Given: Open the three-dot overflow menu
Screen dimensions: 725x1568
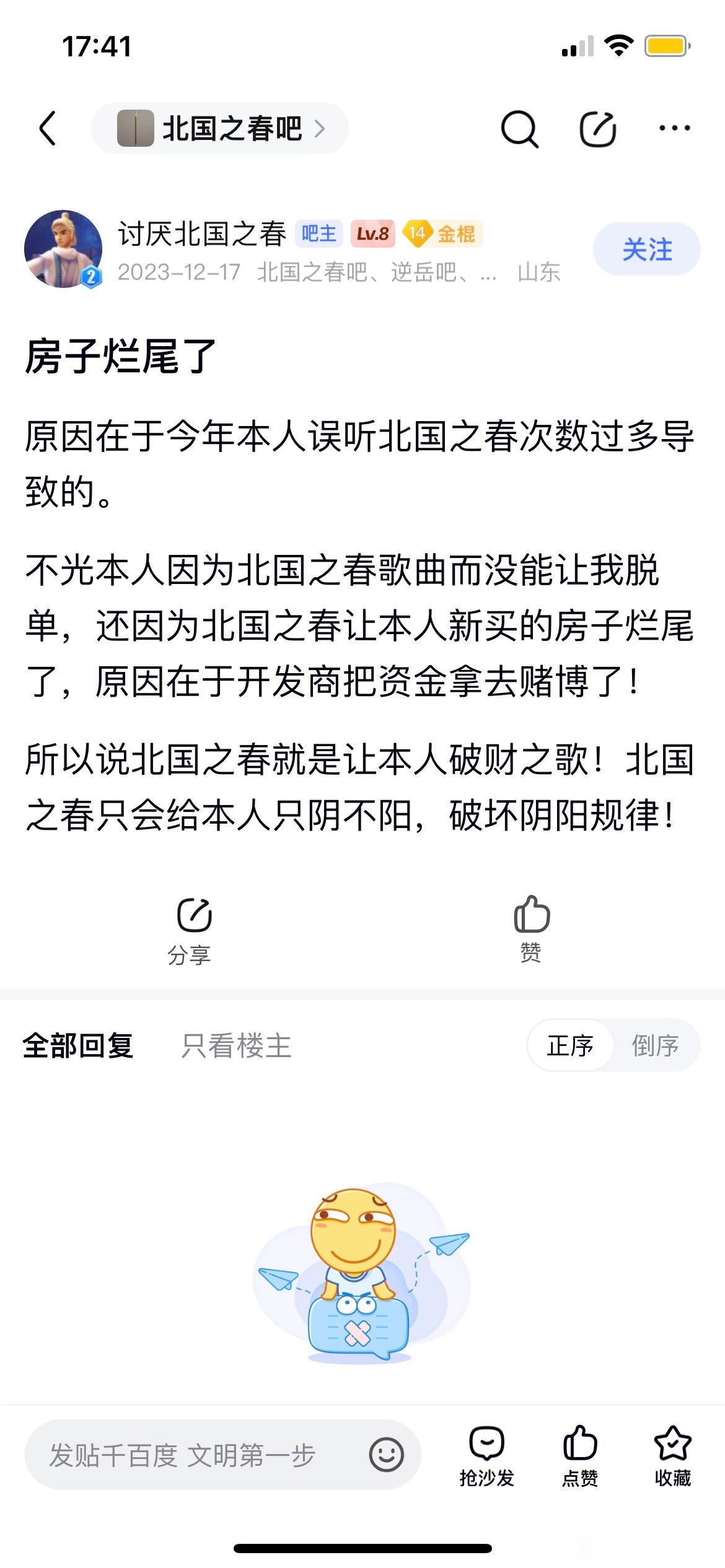Looking at the screenshot, I should coord(674,129).
